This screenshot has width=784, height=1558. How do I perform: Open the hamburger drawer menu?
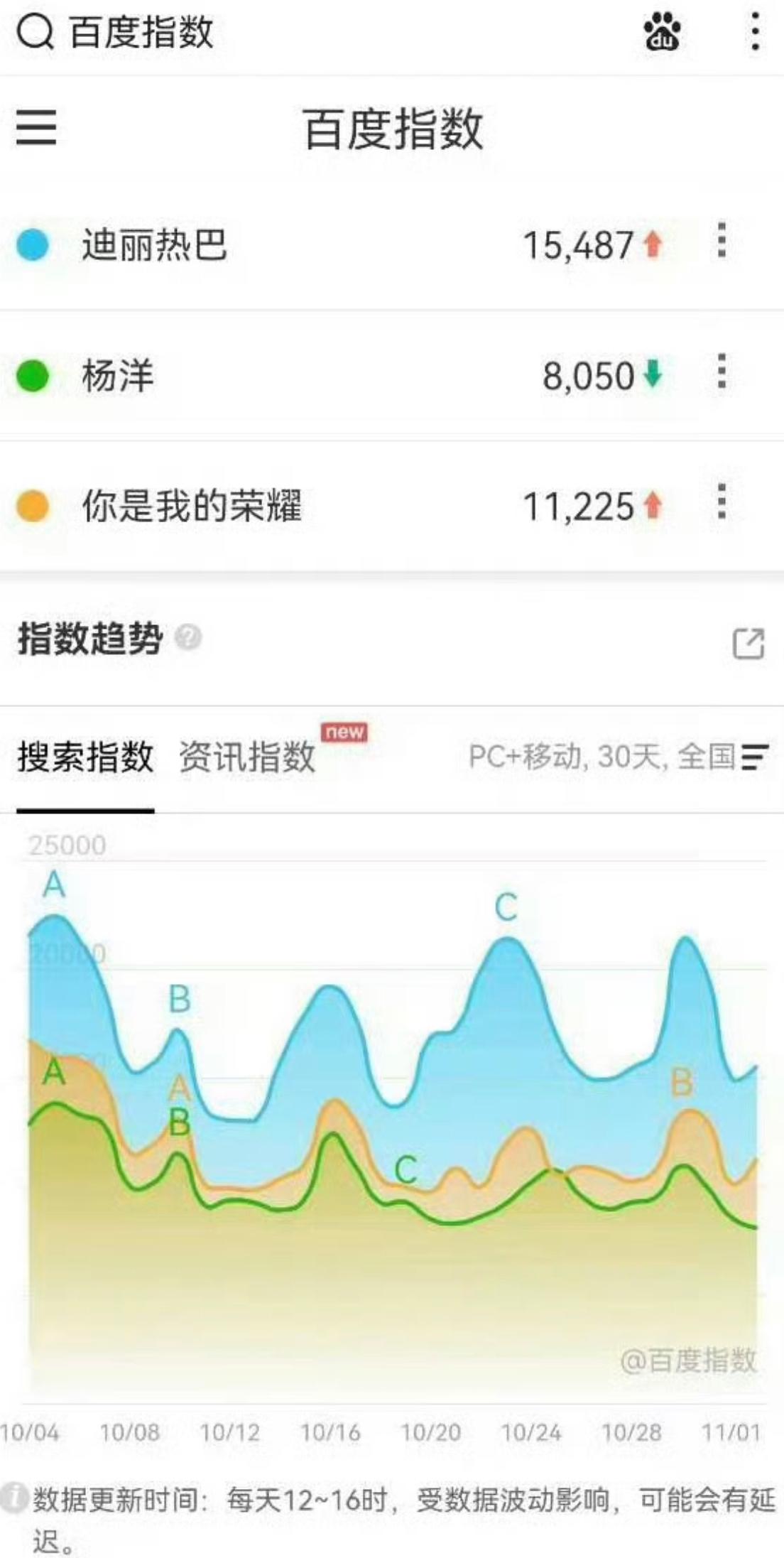coord(36,128)
